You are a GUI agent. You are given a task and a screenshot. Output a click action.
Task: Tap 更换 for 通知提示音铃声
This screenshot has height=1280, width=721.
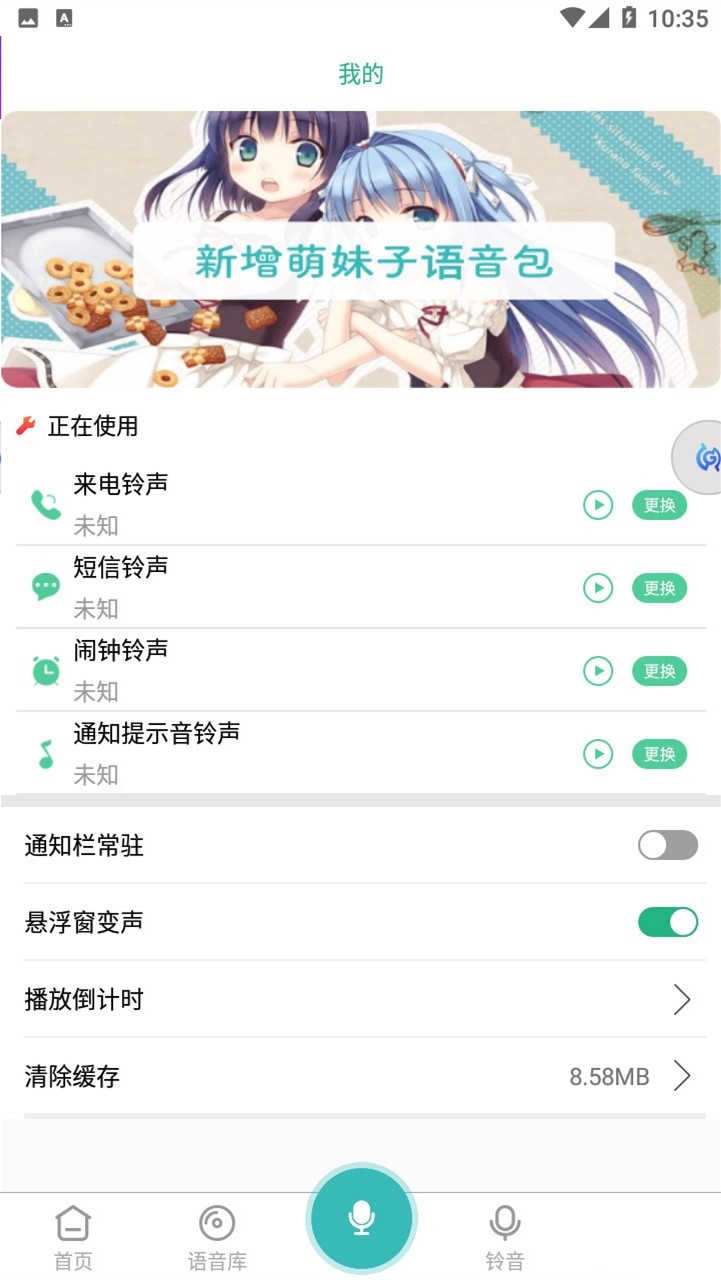[x=659, y=754]
